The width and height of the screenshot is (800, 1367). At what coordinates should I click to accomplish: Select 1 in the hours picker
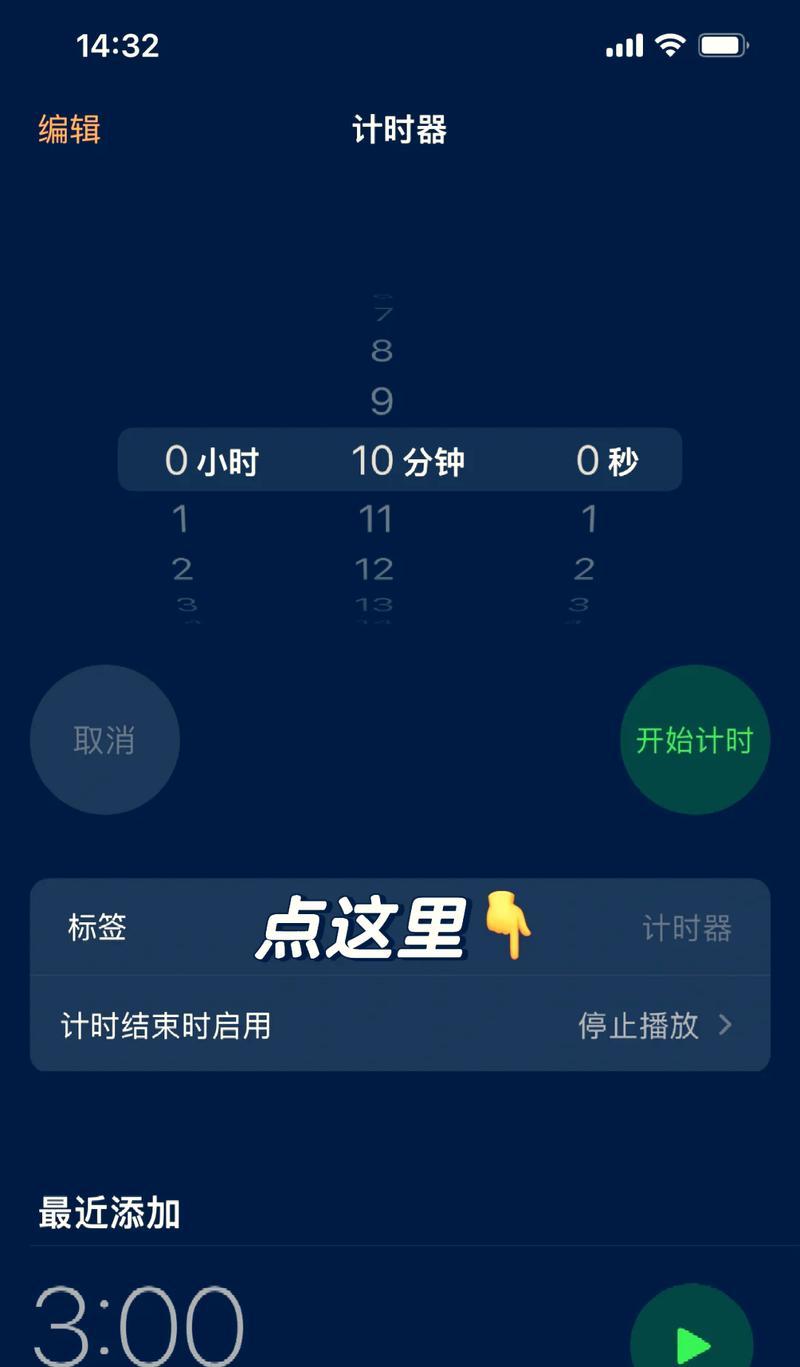[181, 519]
